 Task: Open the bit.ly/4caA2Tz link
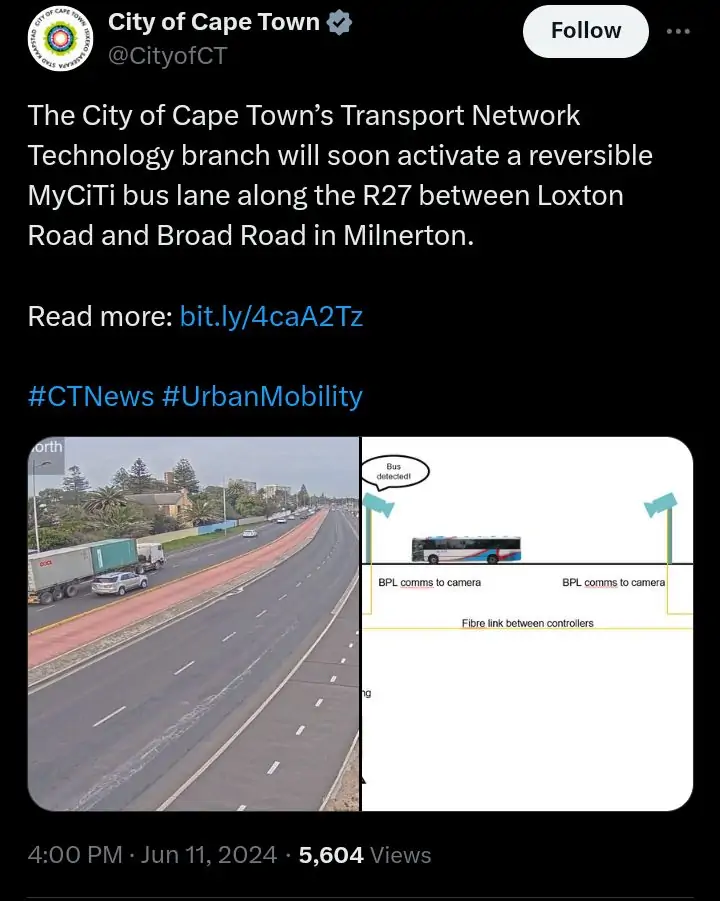click(271, 317)
